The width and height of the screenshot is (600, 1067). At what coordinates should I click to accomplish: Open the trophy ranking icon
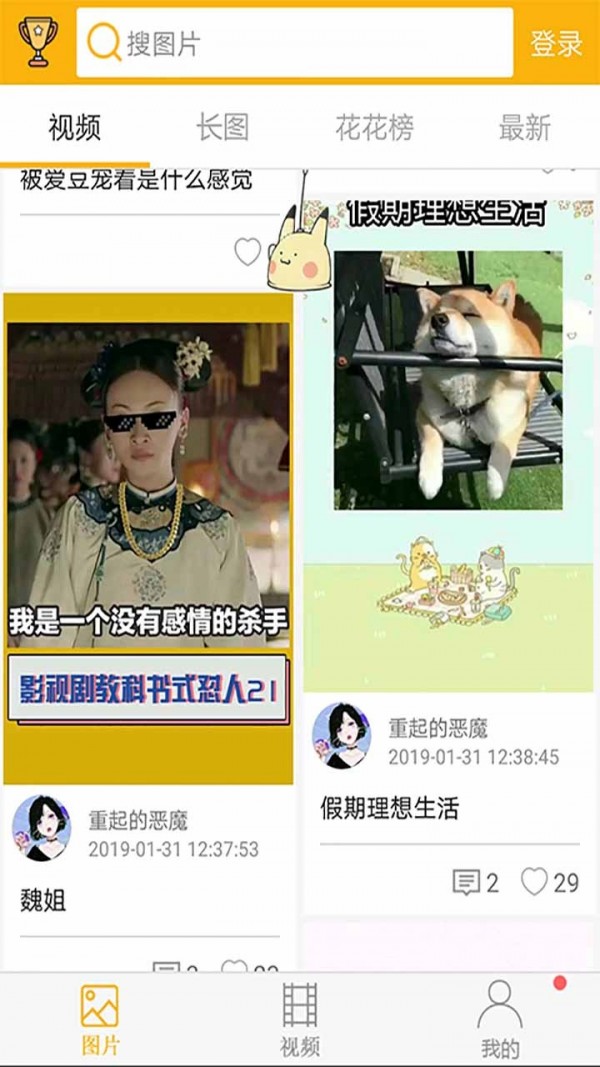(38, 42)
